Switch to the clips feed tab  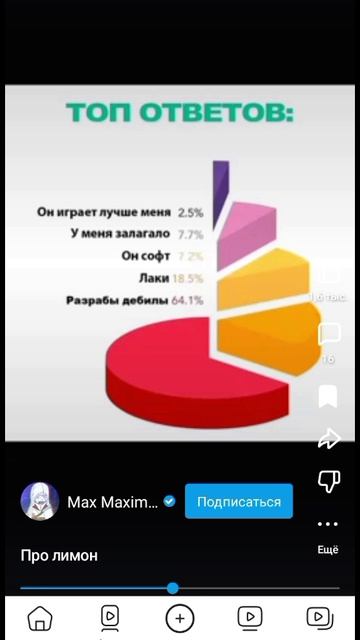click(110, 618)
